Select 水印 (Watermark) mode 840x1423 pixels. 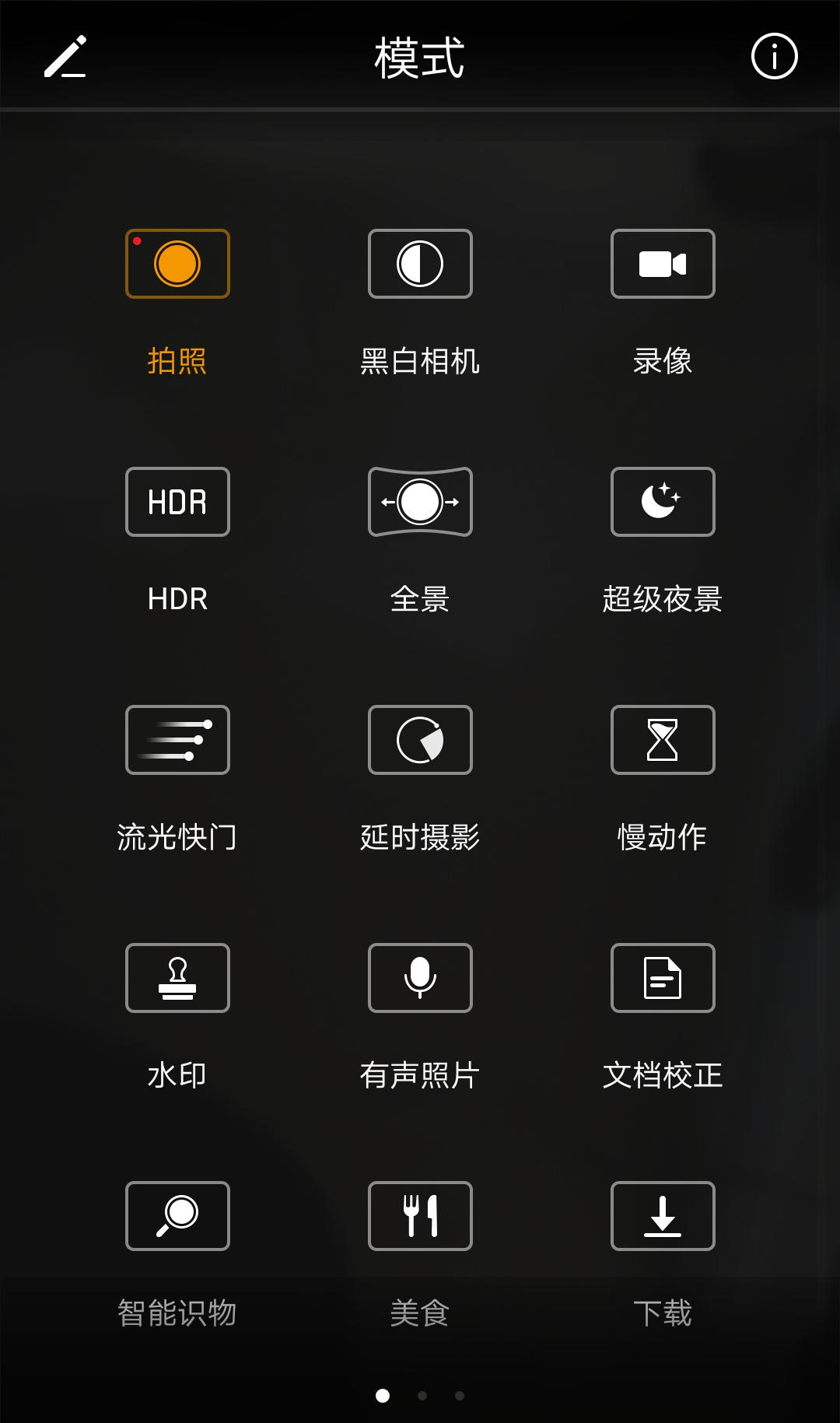(x=177, y=978)
